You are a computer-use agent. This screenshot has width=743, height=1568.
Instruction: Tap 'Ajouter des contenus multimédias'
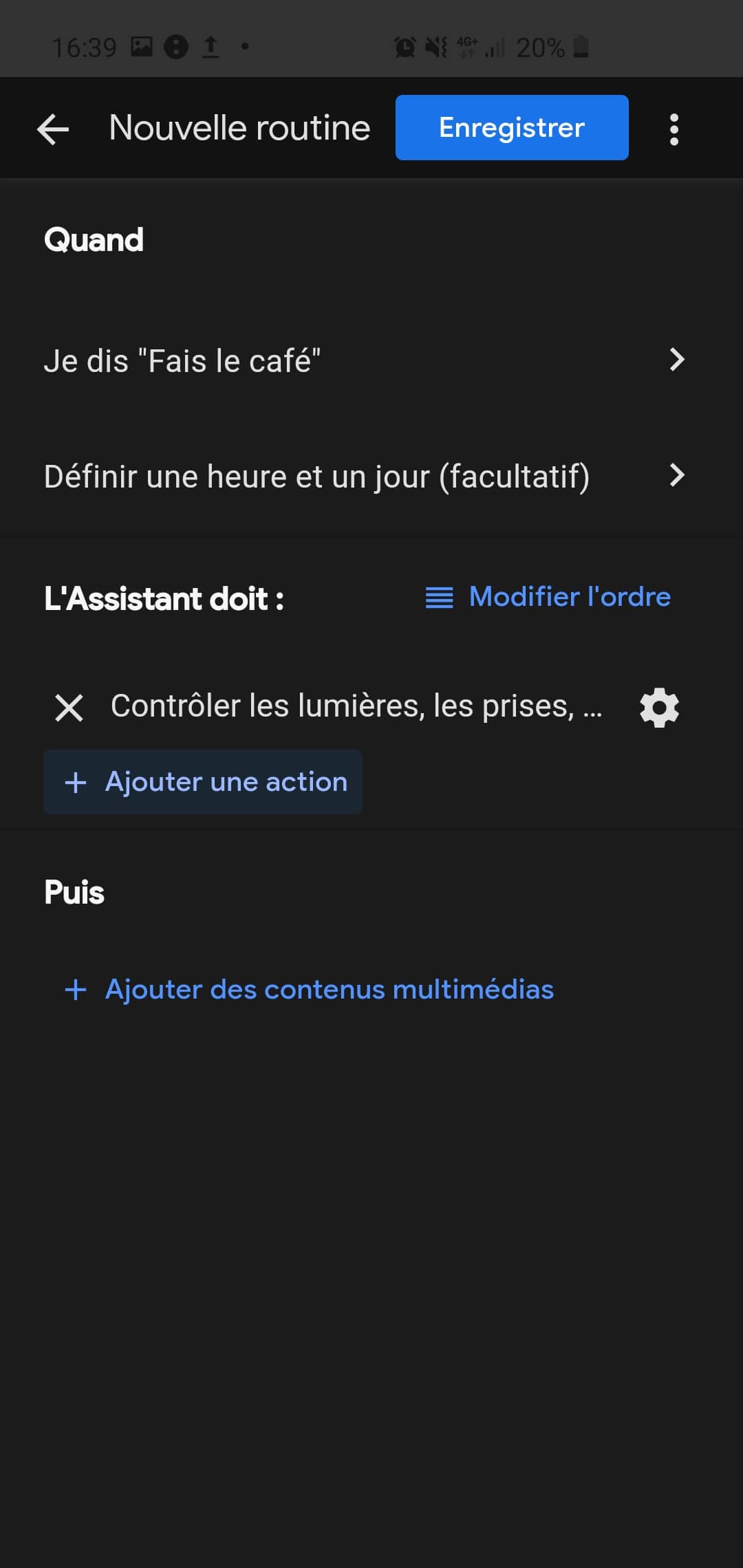pos(309,990)
